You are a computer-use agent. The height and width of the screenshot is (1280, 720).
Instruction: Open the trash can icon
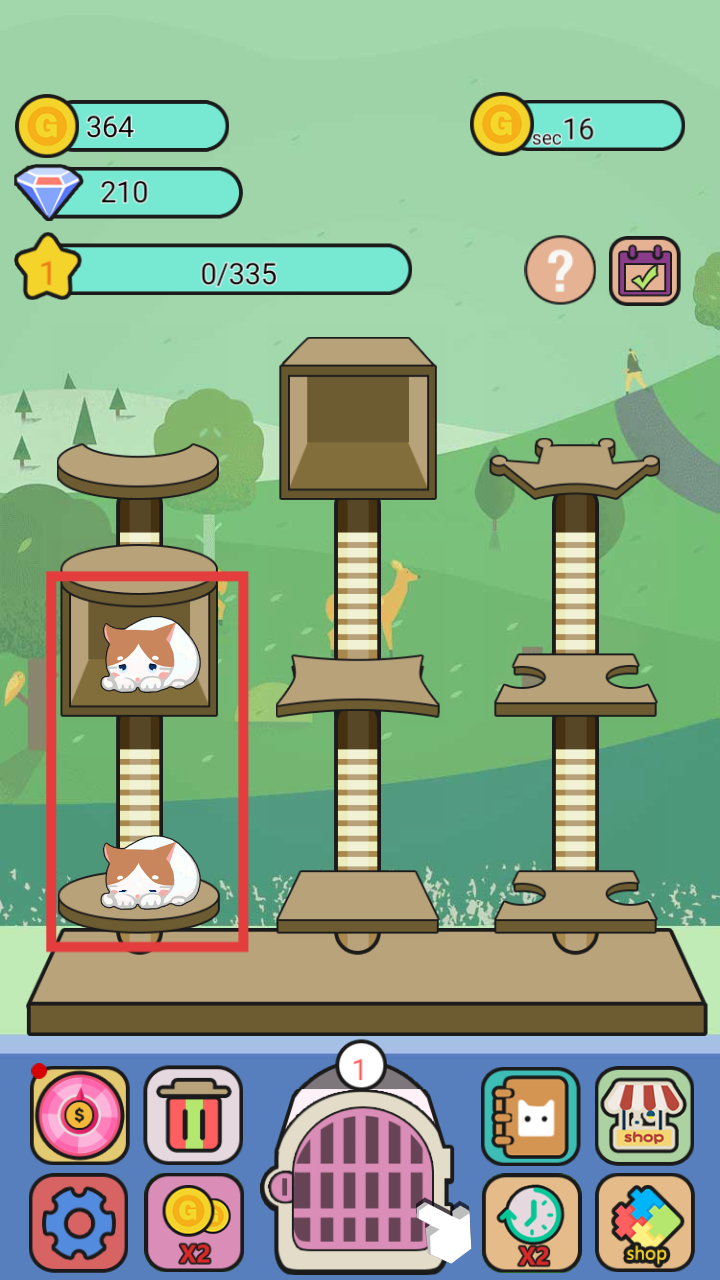(193, 1115)
